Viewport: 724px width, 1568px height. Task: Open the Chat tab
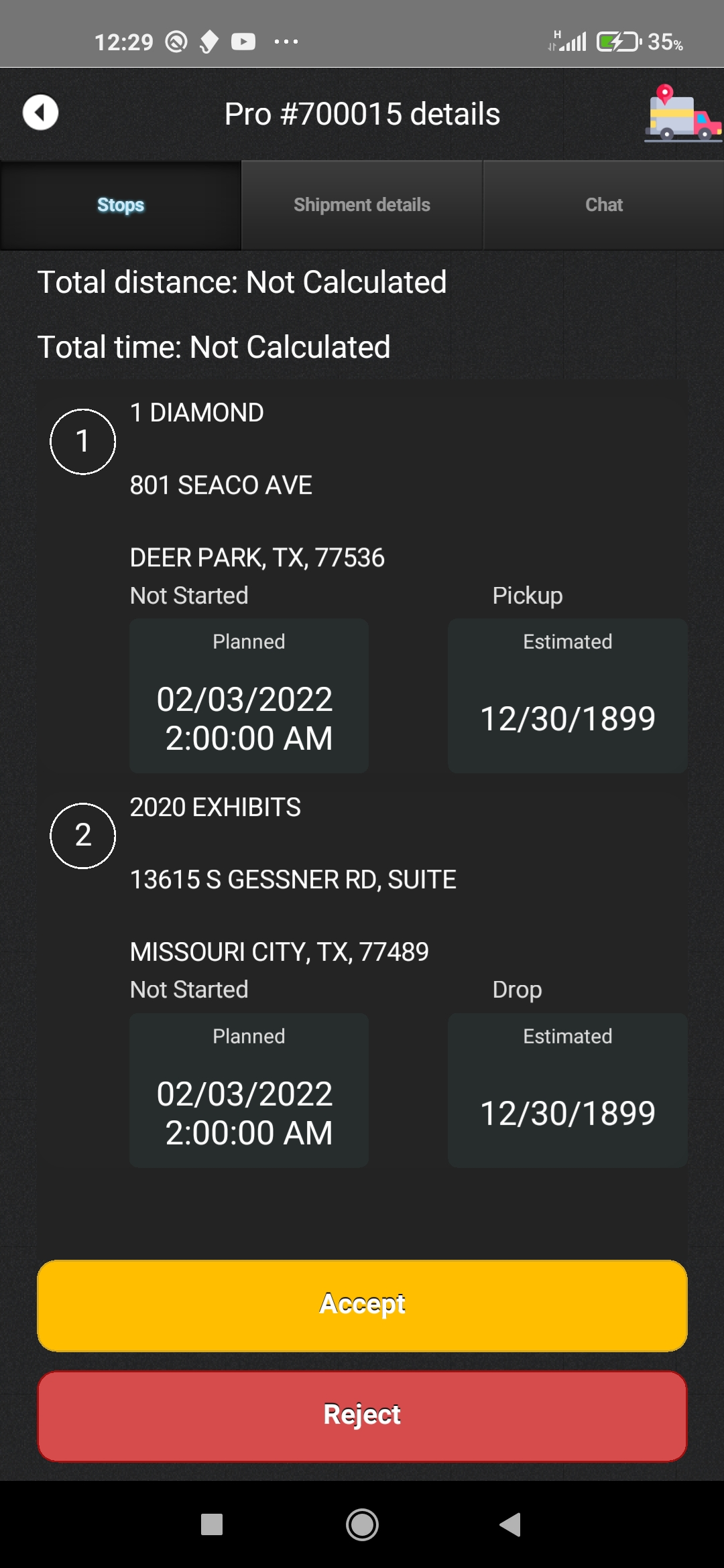pyautogui.click(x=603, y=205)
